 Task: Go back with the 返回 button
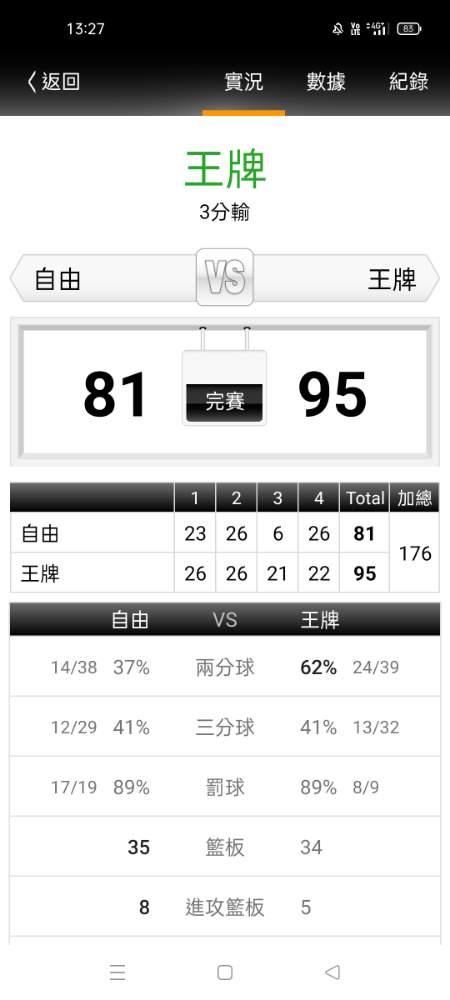tap(54, 82)
